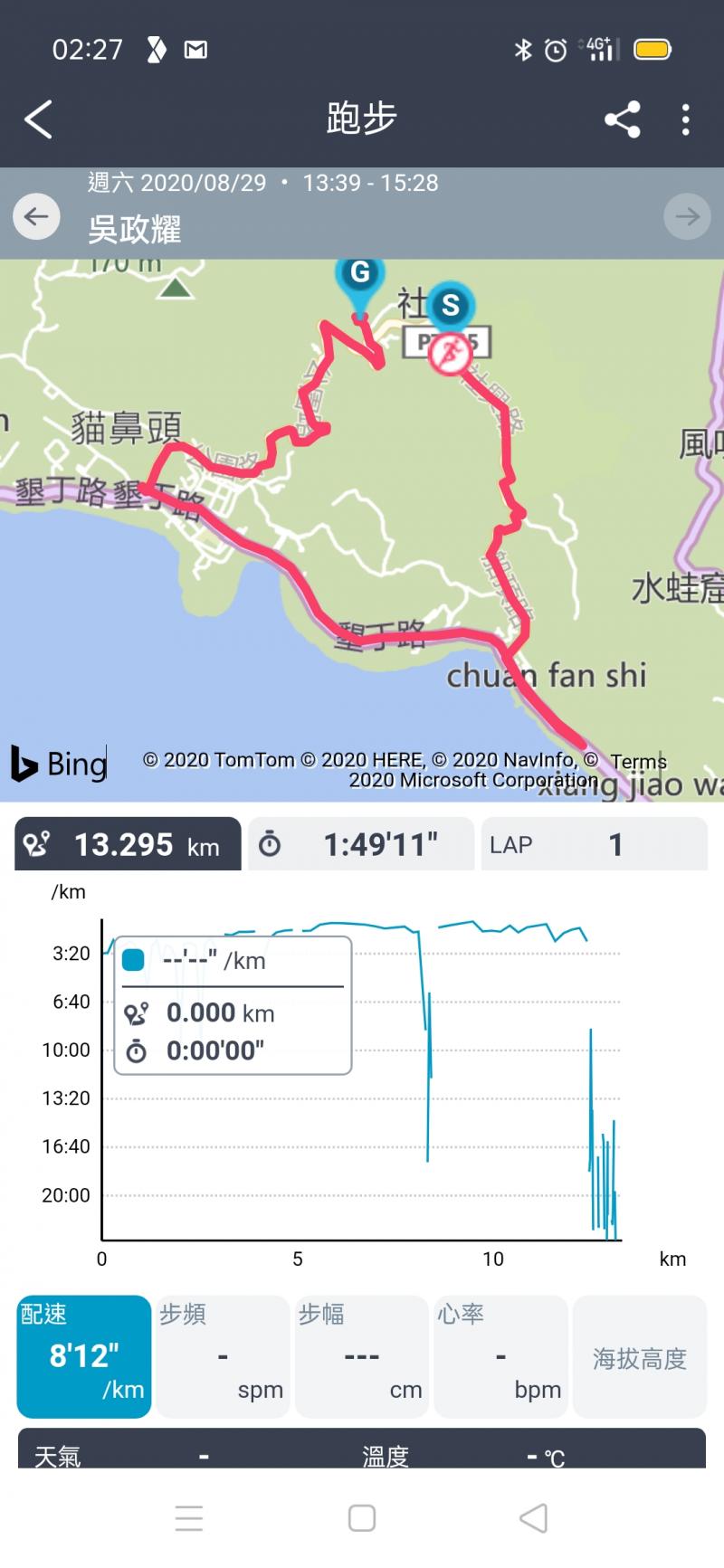Show the 步頻 cadence chart

223,1355
